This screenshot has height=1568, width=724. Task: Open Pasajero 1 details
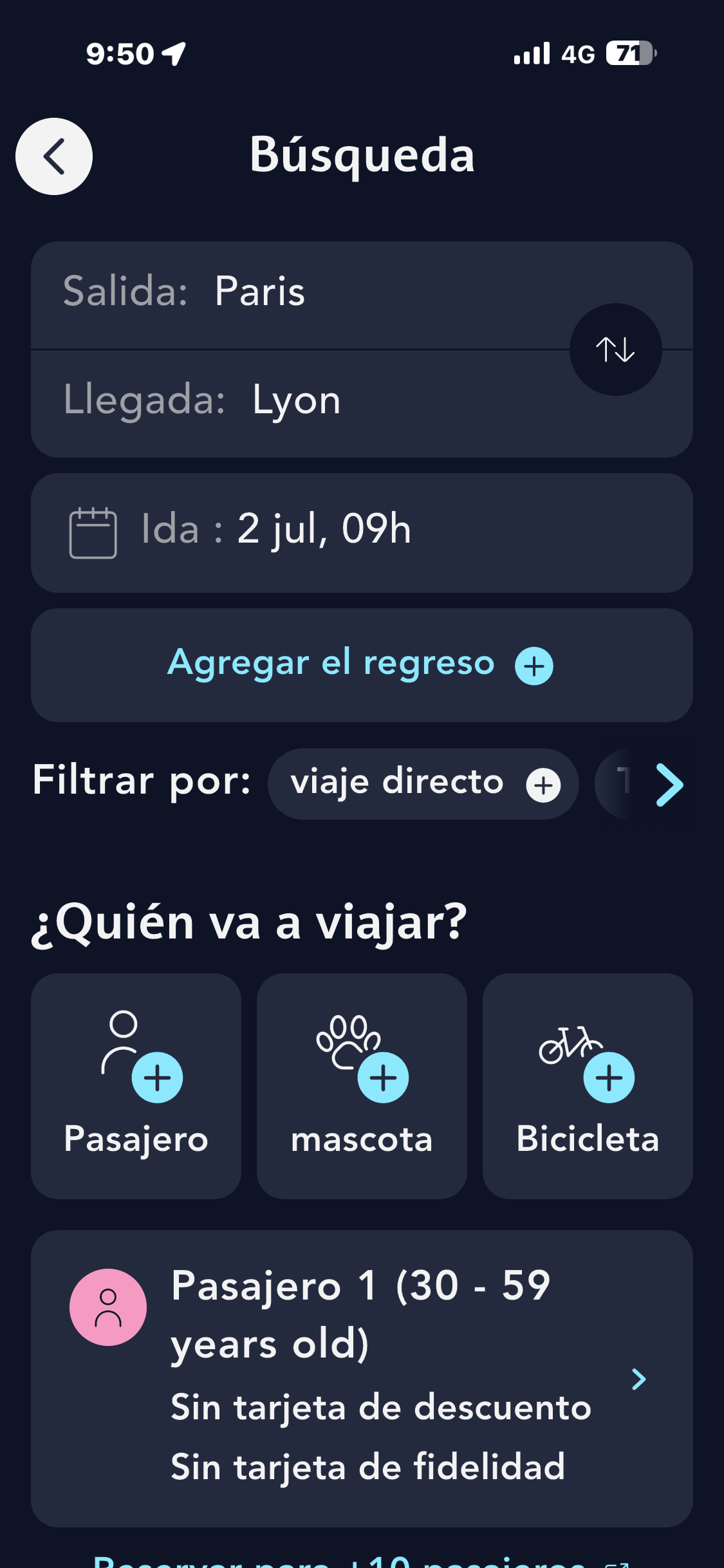click(362, 1379)
